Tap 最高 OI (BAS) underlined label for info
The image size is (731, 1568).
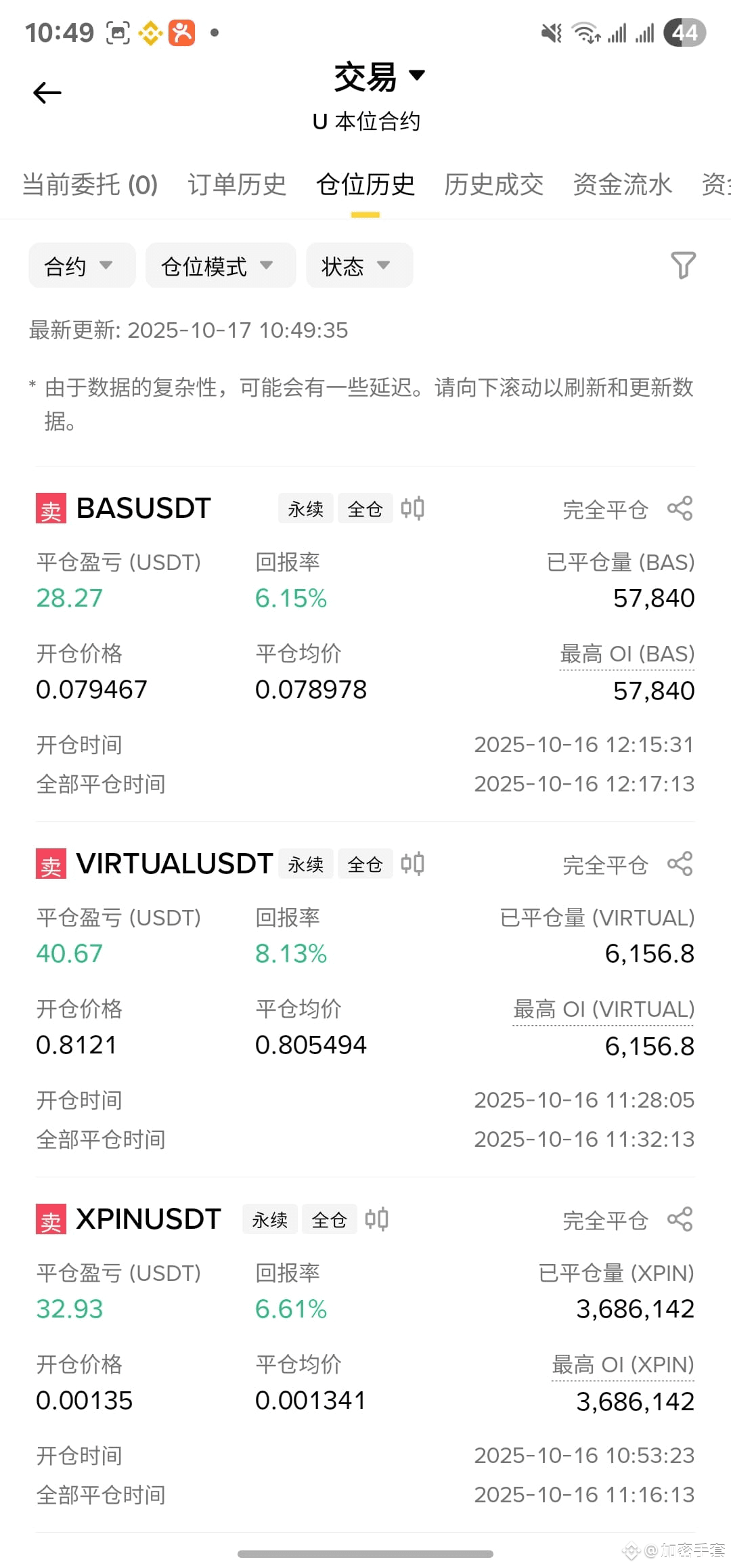[x=627, y=655]
